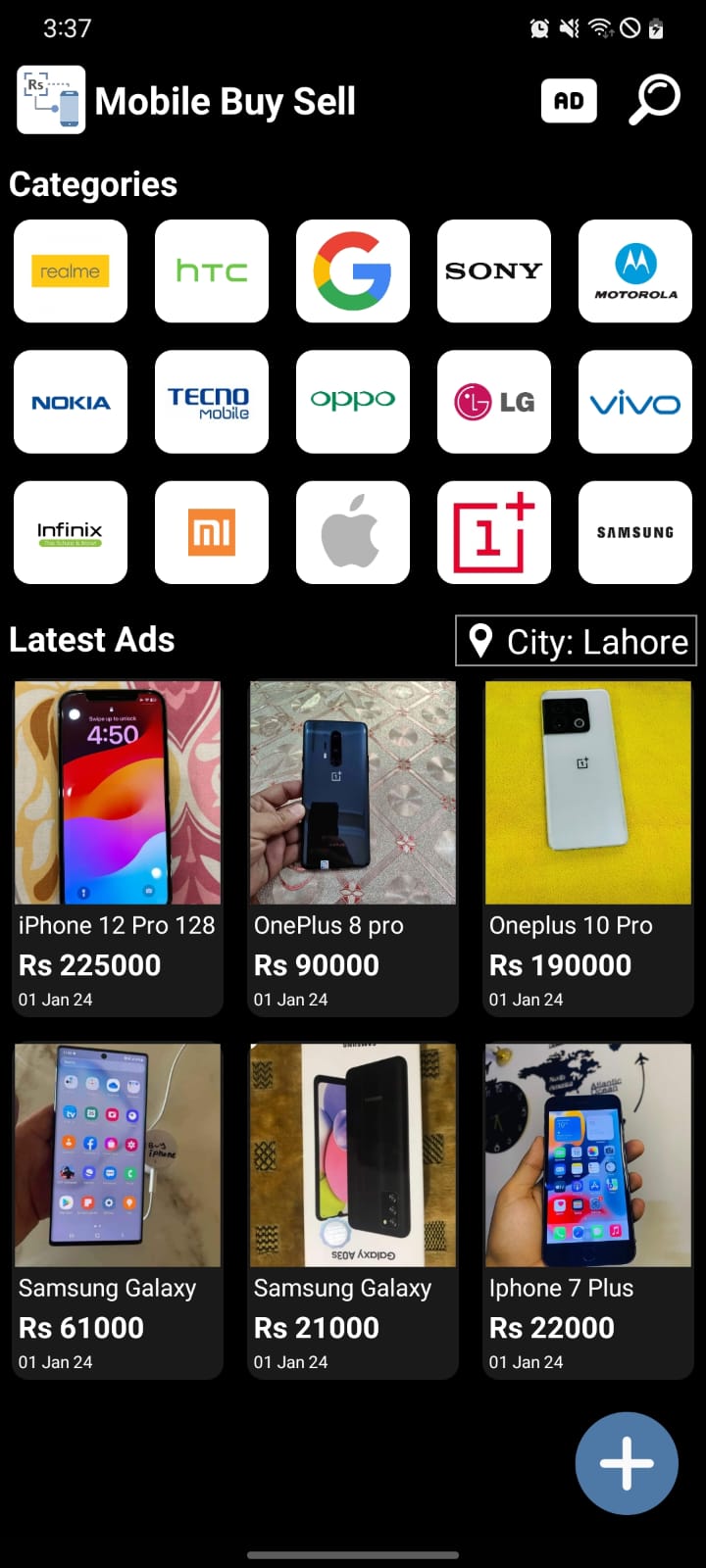
Task: Post a new ad with plus button
Action: coord(627,1463)
